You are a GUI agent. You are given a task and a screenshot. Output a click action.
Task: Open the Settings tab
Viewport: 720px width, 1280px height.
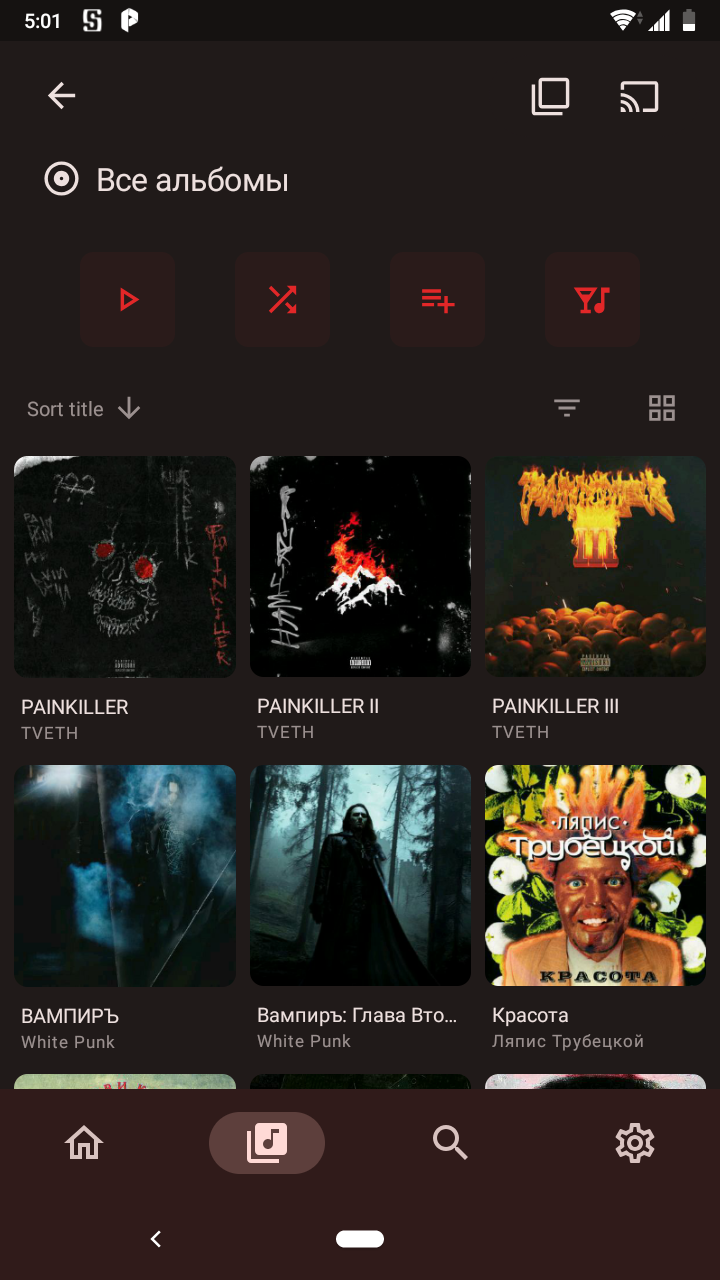[x=634, y=1142]
